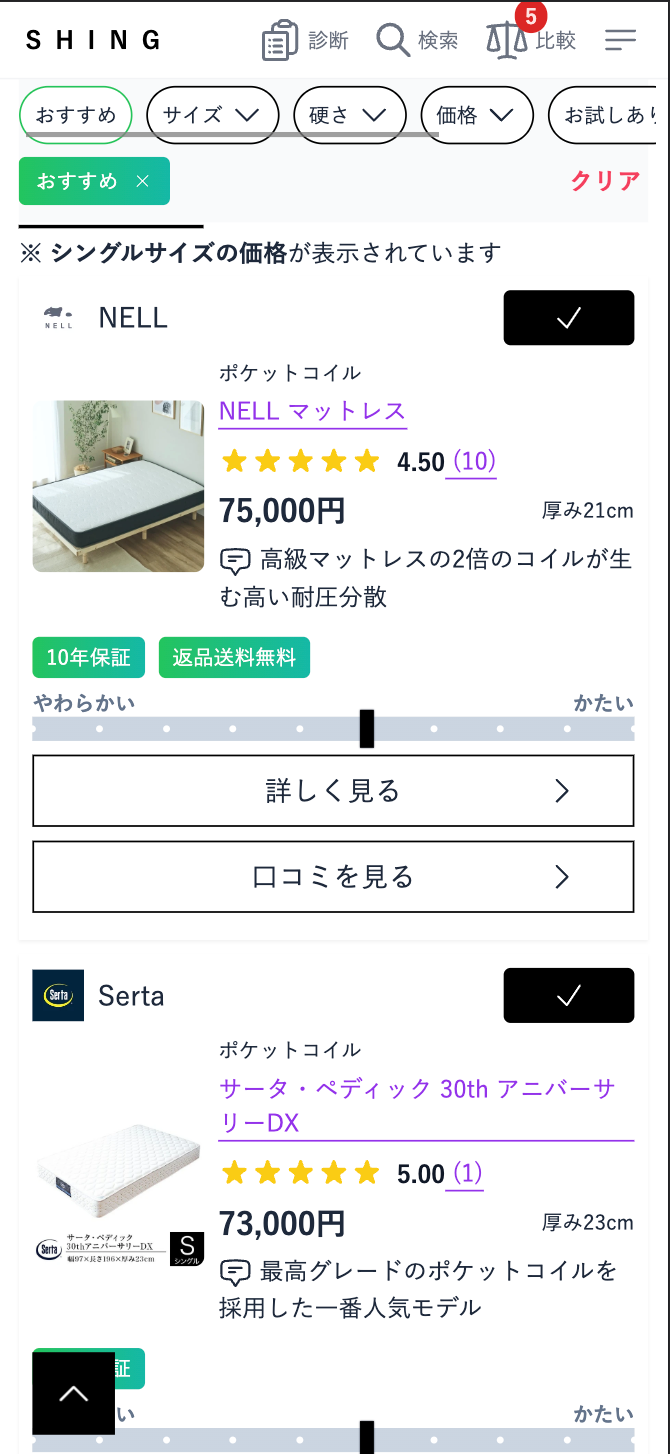View the 1 review for Serta
The image size is (670, 1454).
tap(468, 1173)
